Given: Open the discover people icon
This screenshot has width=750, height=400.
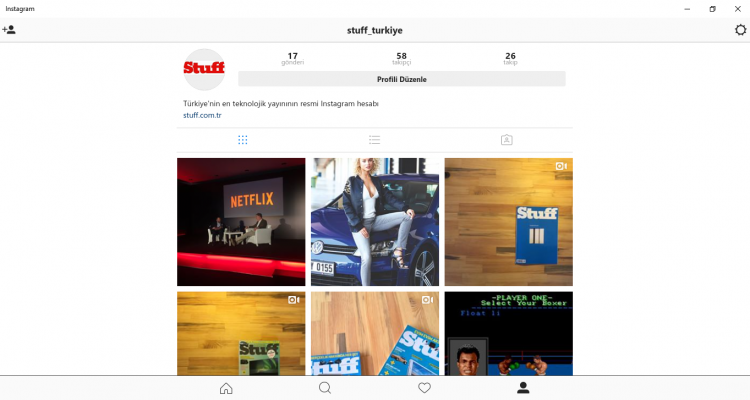Looking at the screenshot, I should pyautogui.click(x=9, y=30).
